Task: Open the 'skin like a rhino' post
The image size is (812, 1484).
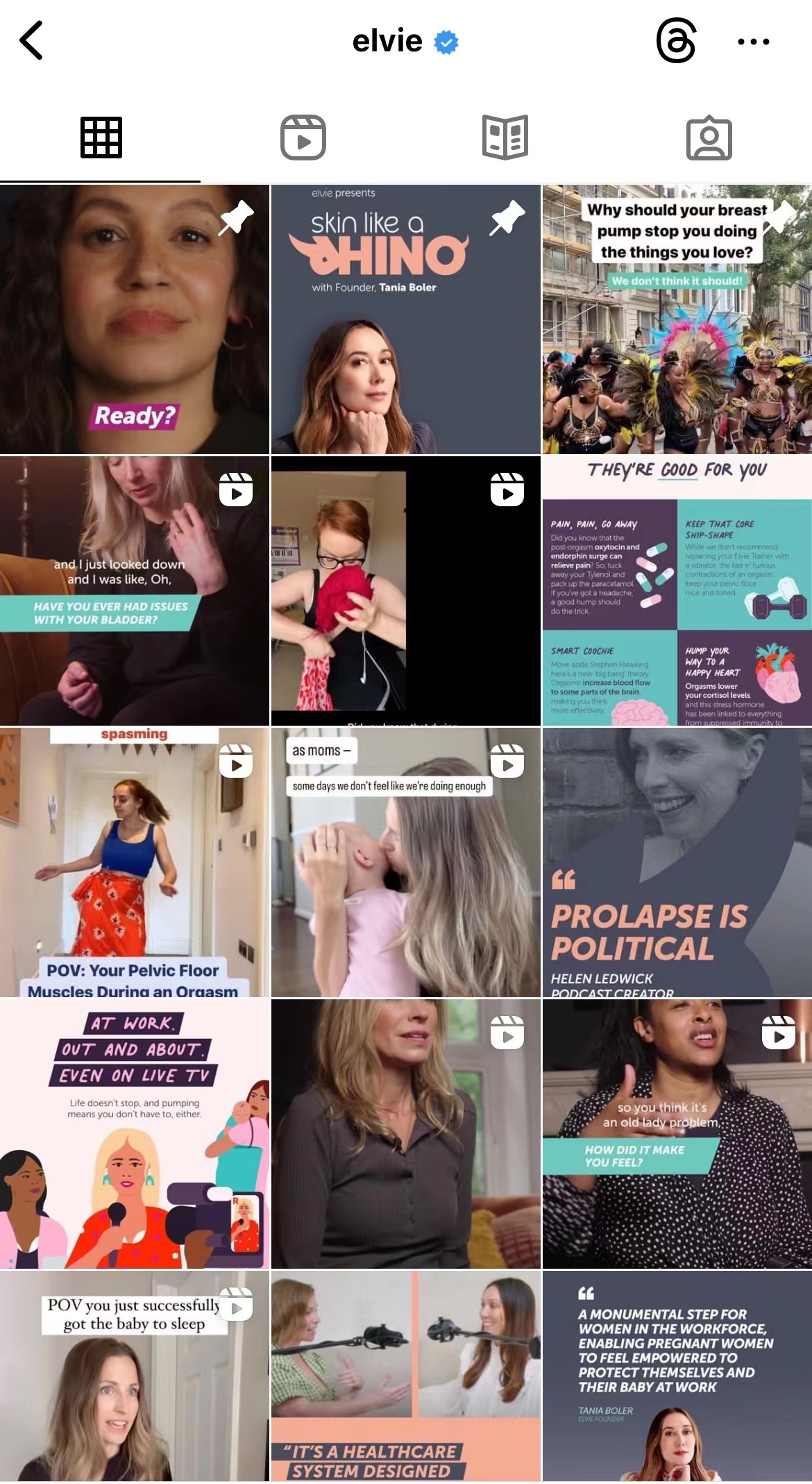Action: pyautogui.click(x=405, y=319)
